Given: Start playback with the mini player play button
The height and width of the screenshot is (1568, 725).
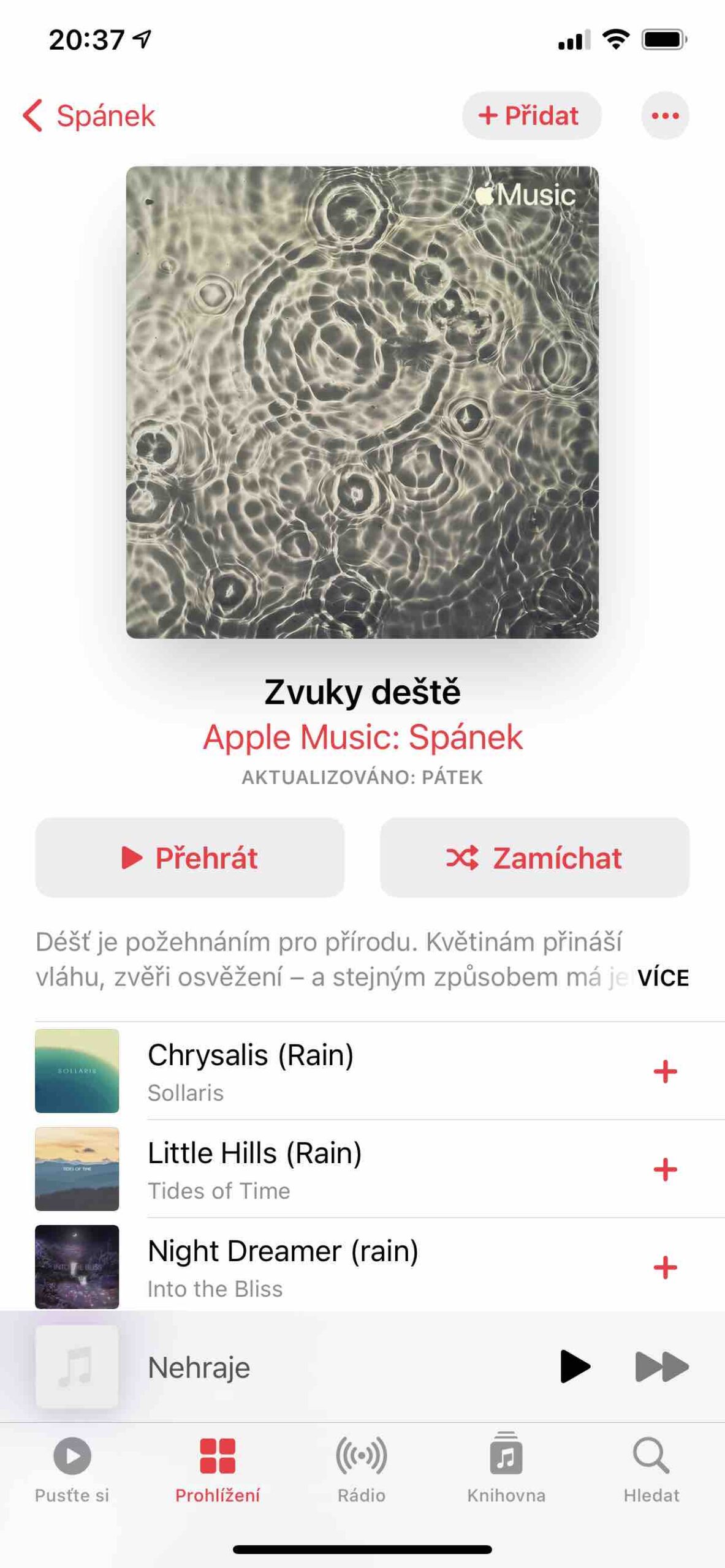Looking at the screenshot, I should coord(575,1368).
